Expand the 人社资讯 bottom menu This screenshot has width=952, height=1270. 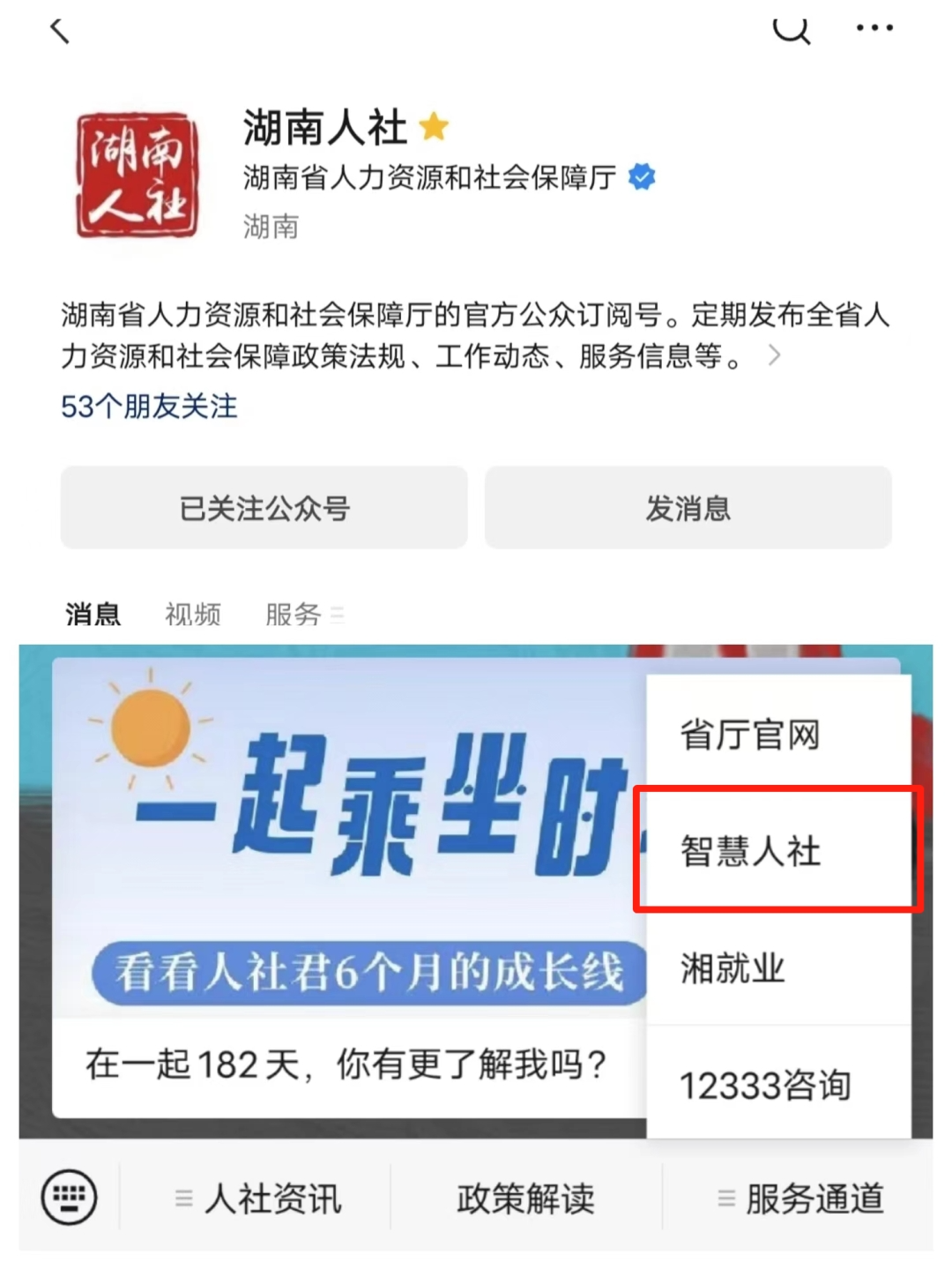click(257, 1199)
